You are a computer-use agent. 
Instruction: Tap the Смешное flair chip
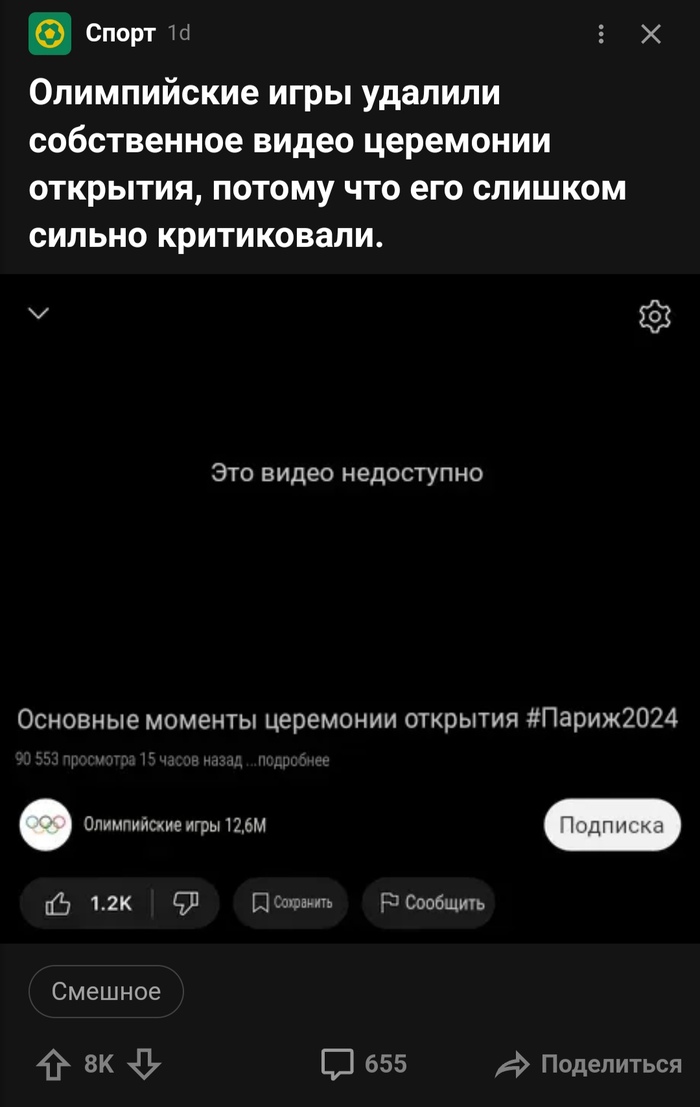tap(106, 991)
